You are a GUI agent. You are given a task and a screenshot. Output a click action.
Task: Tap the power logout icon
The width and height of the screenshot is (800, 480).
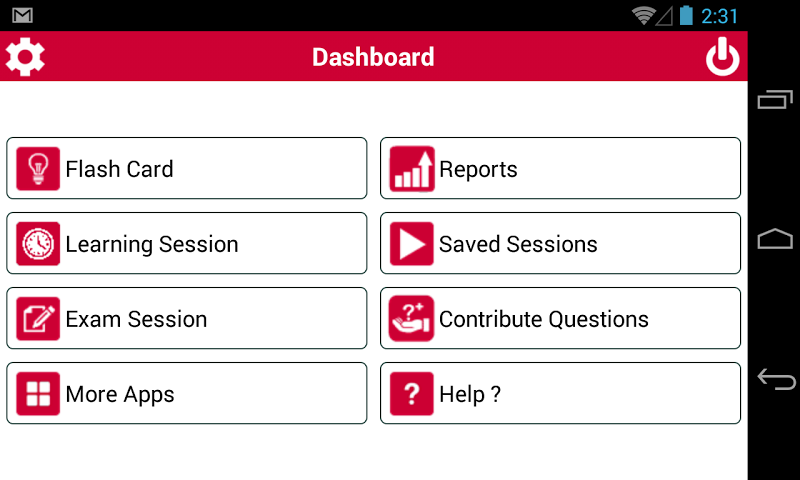[x=723, y=57]
